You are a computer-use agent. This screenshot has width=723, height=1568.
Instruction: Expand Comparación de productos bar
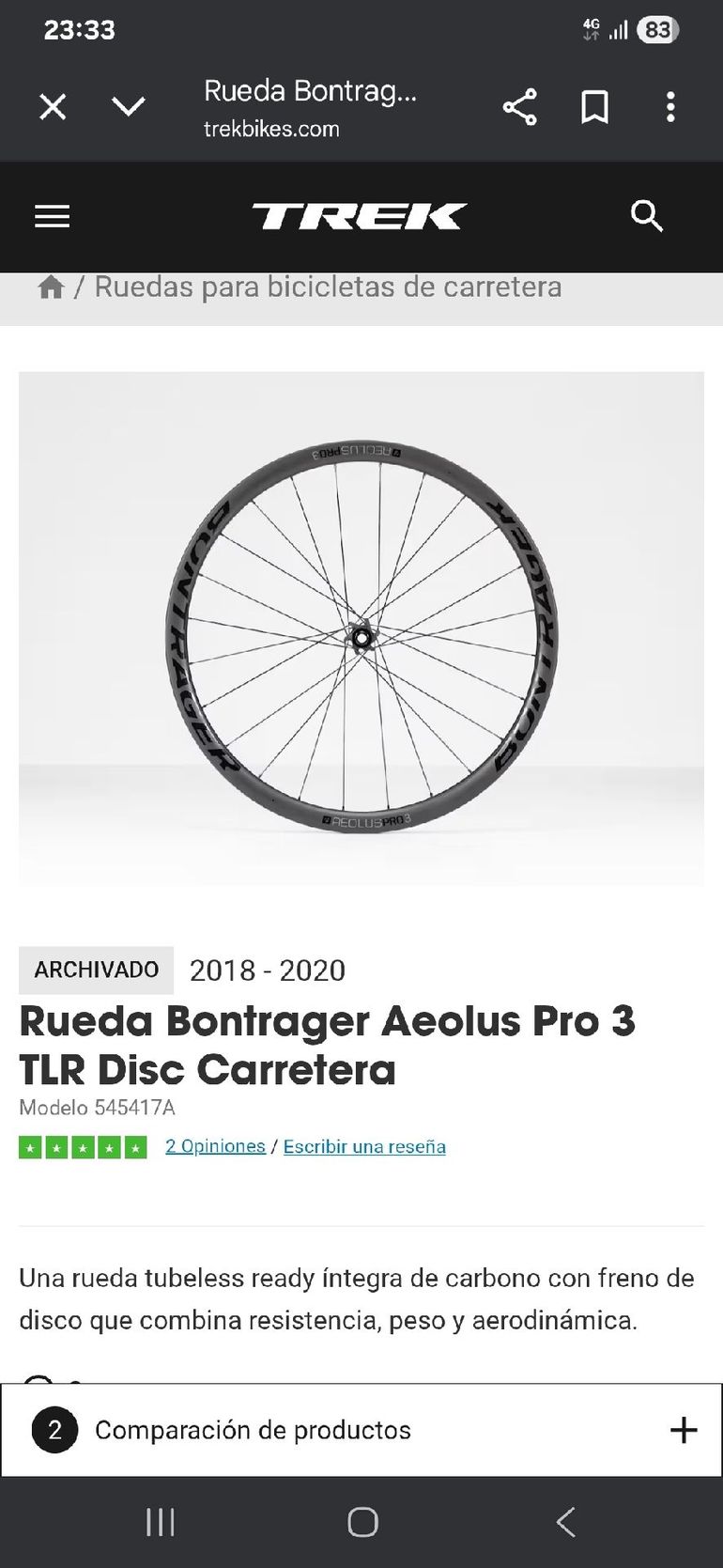pos(683,1430)
